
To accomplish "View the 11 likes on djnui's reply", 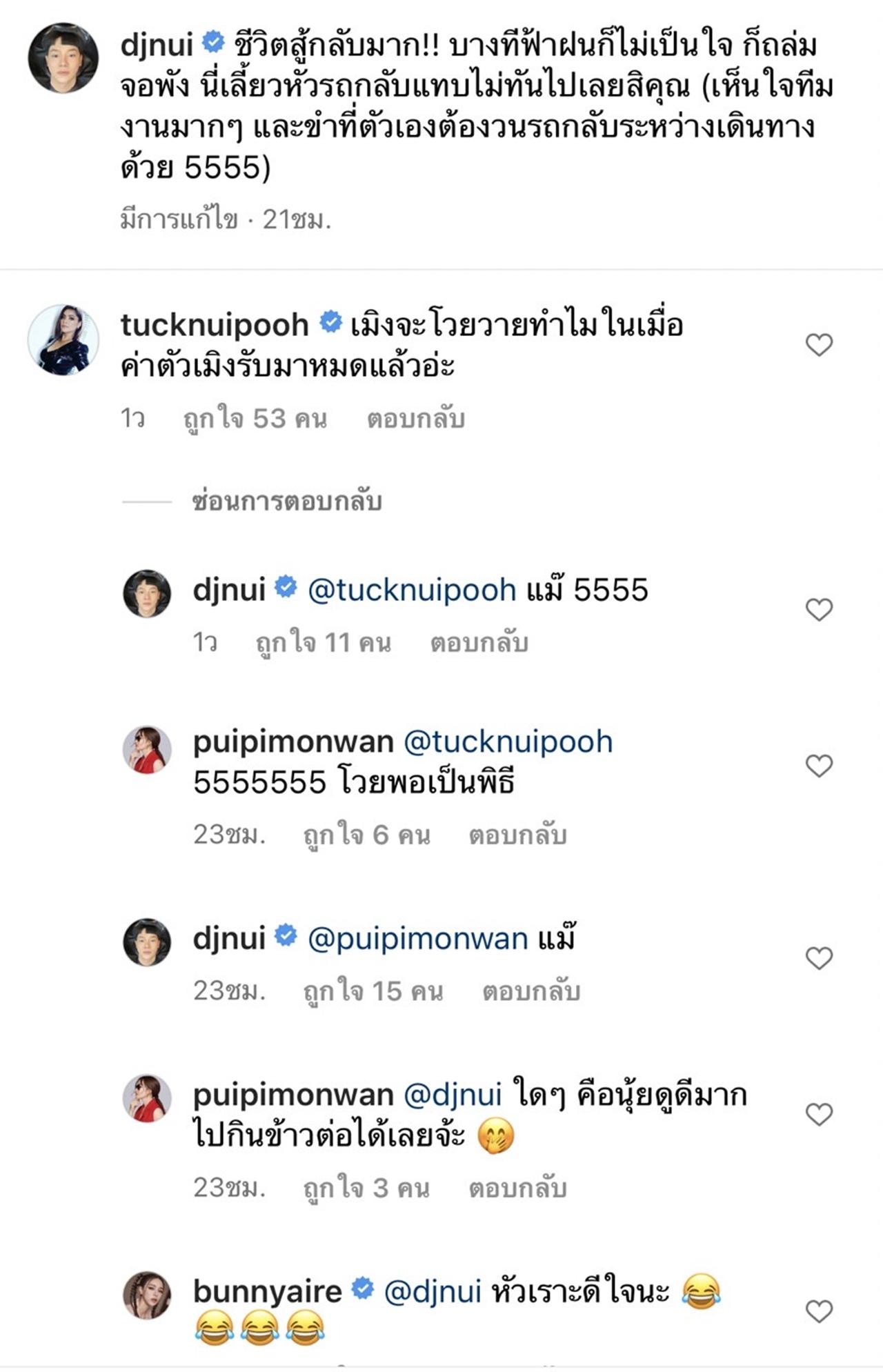I will (323, 643).
